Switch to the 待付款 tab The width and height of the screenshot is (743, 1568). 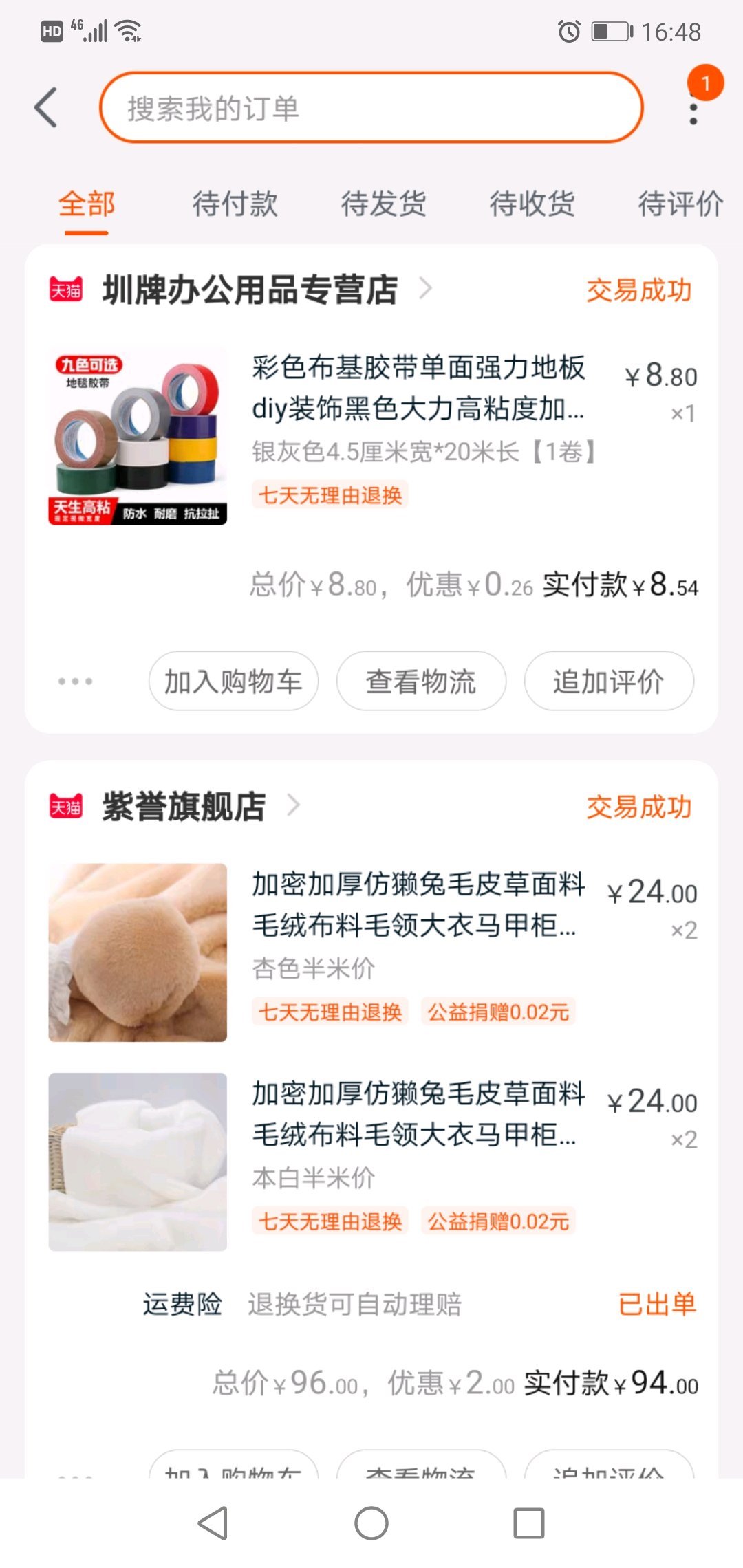click(x=235, y=204)
